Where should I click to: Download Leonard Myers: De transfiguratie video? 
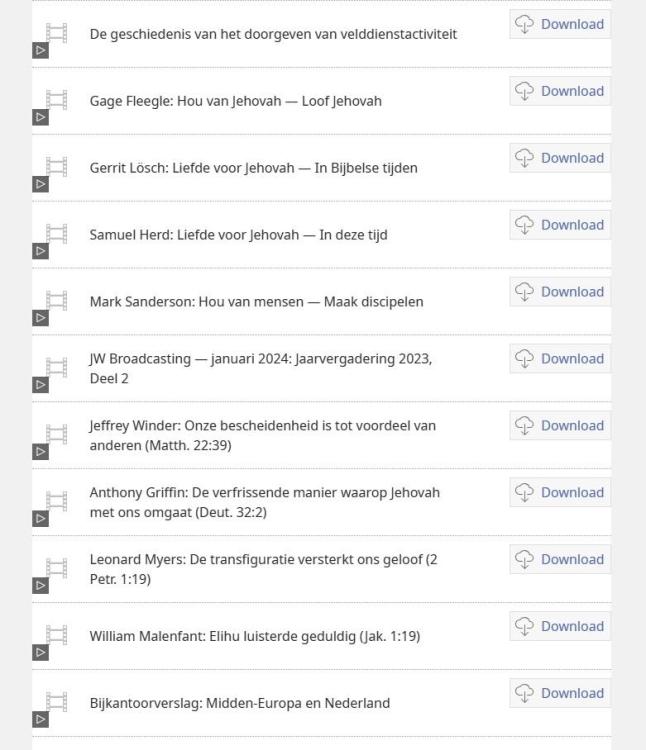point(560,560)
